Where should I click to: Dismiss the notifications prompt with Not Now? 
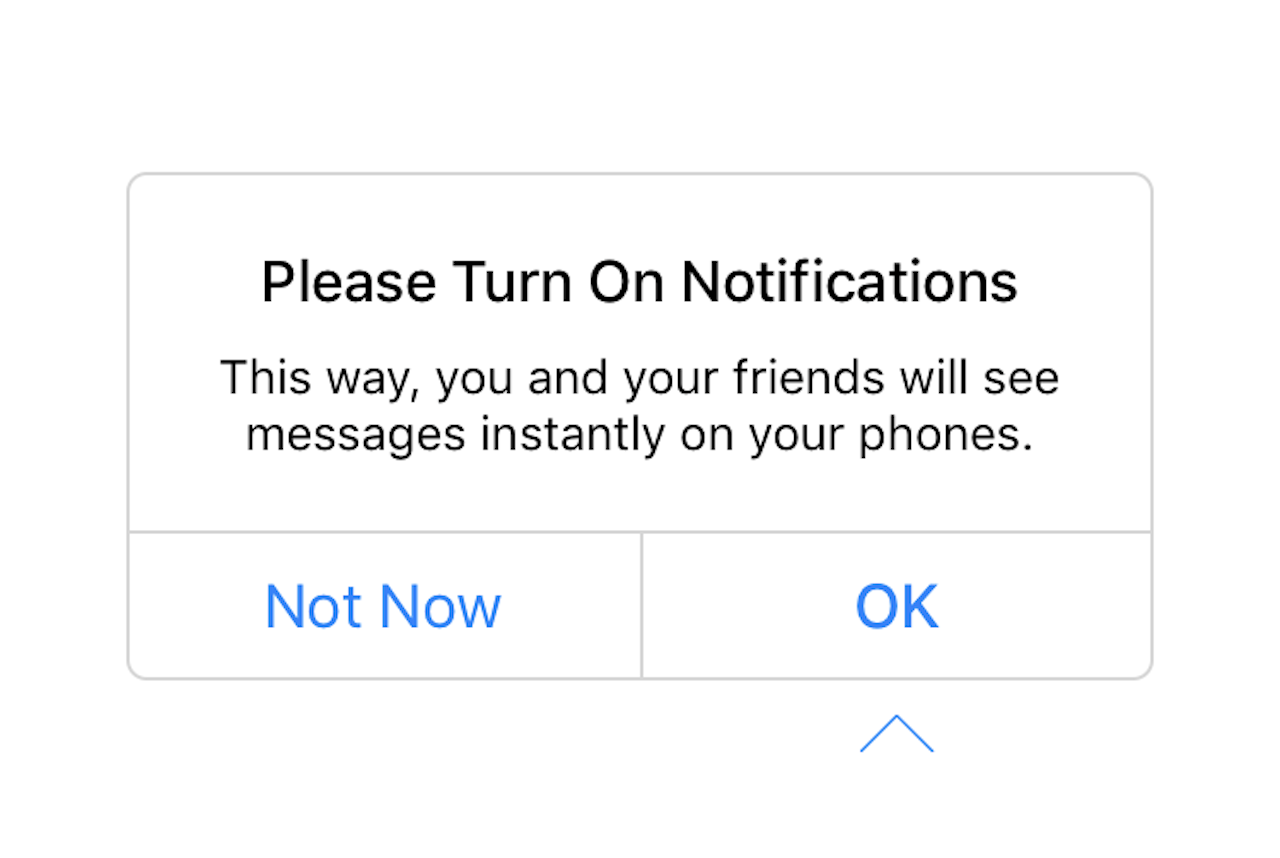point(383,606)
